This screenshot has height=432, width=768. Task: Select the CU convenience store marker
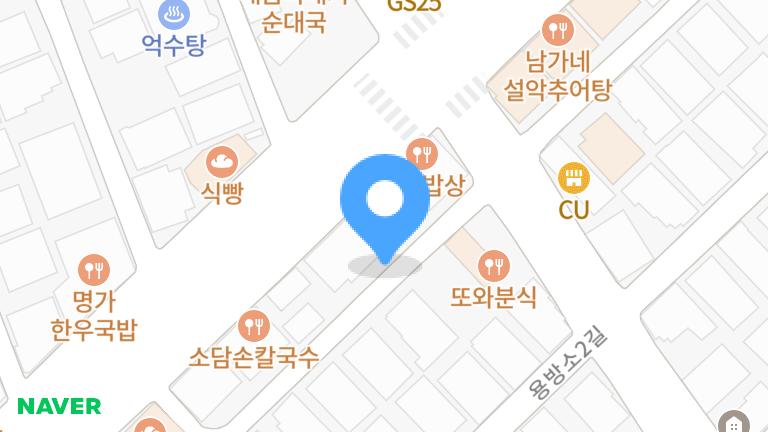(x=573, y=179)
